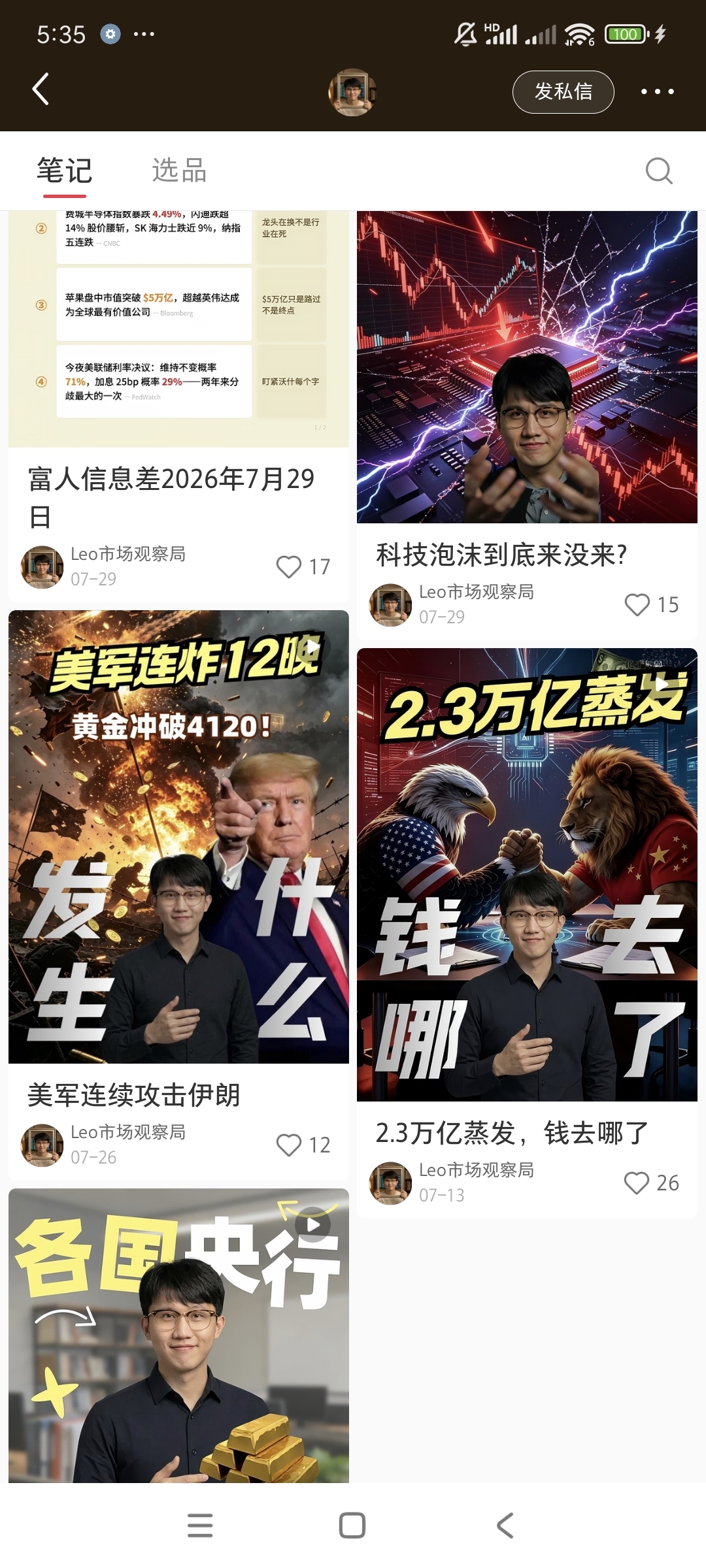Open the three-dot overflow menu
This screenshot has height=1568, width=706.
point(657,91)
